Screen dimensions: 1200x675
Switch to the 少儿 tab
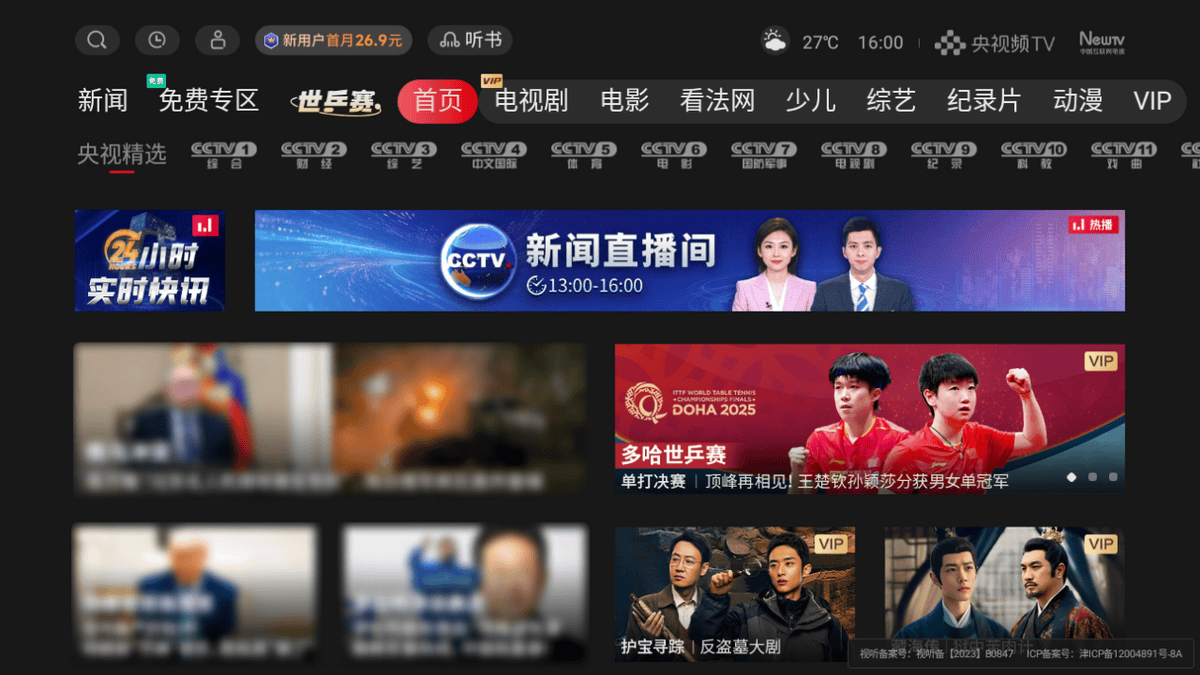tap(810, 101)
